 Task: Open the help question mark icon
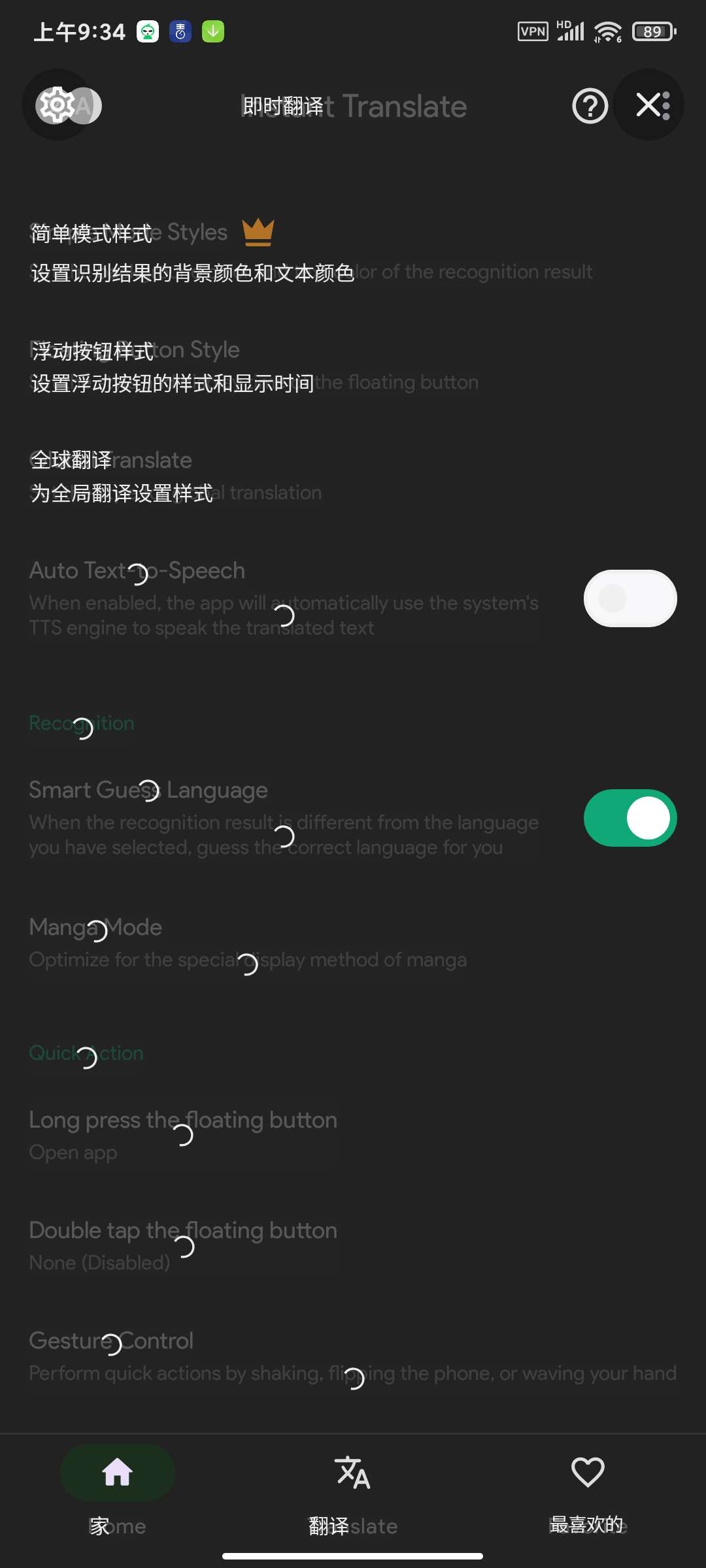click(x=590, y=106)
